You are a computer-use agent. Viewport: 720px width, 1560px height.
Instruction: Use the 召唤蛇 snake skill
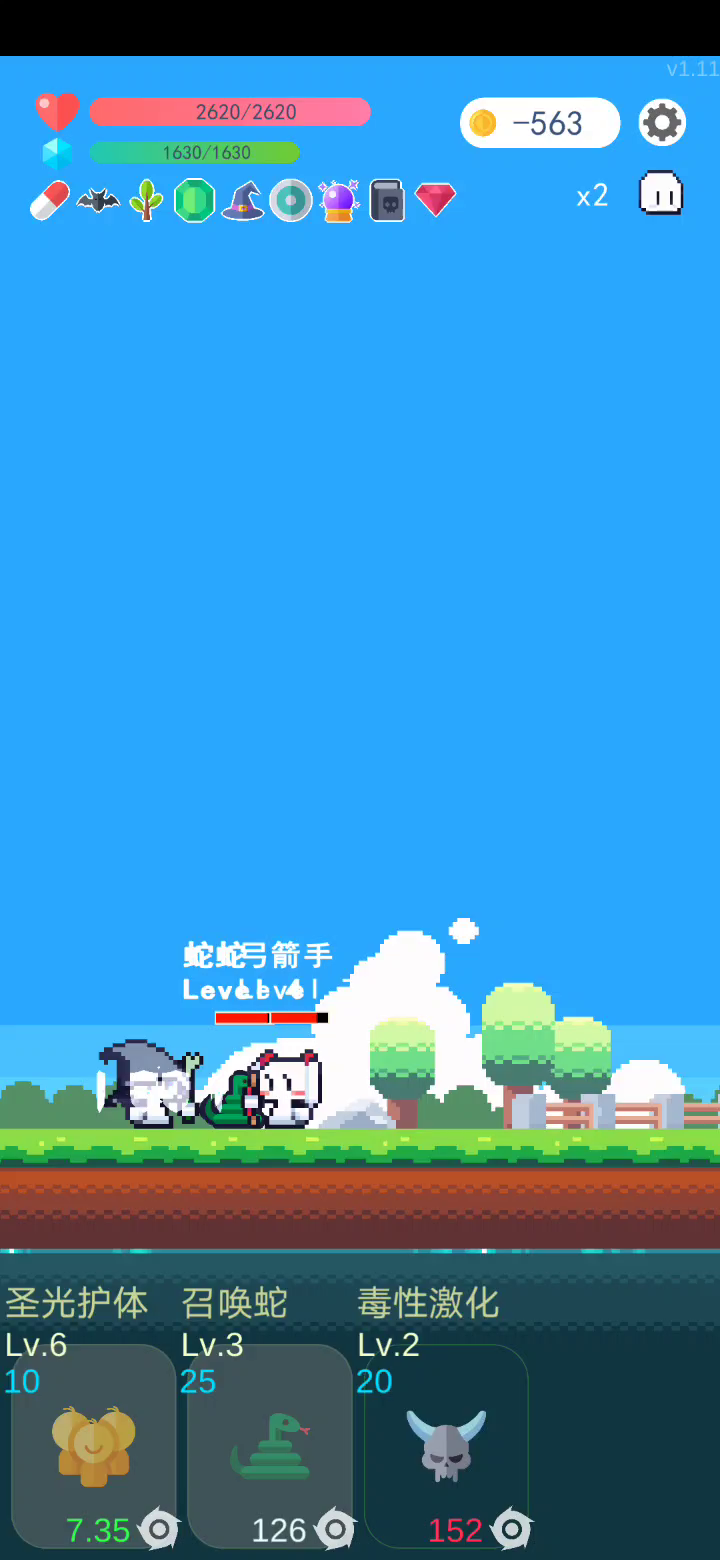(x=270, y=1446)
